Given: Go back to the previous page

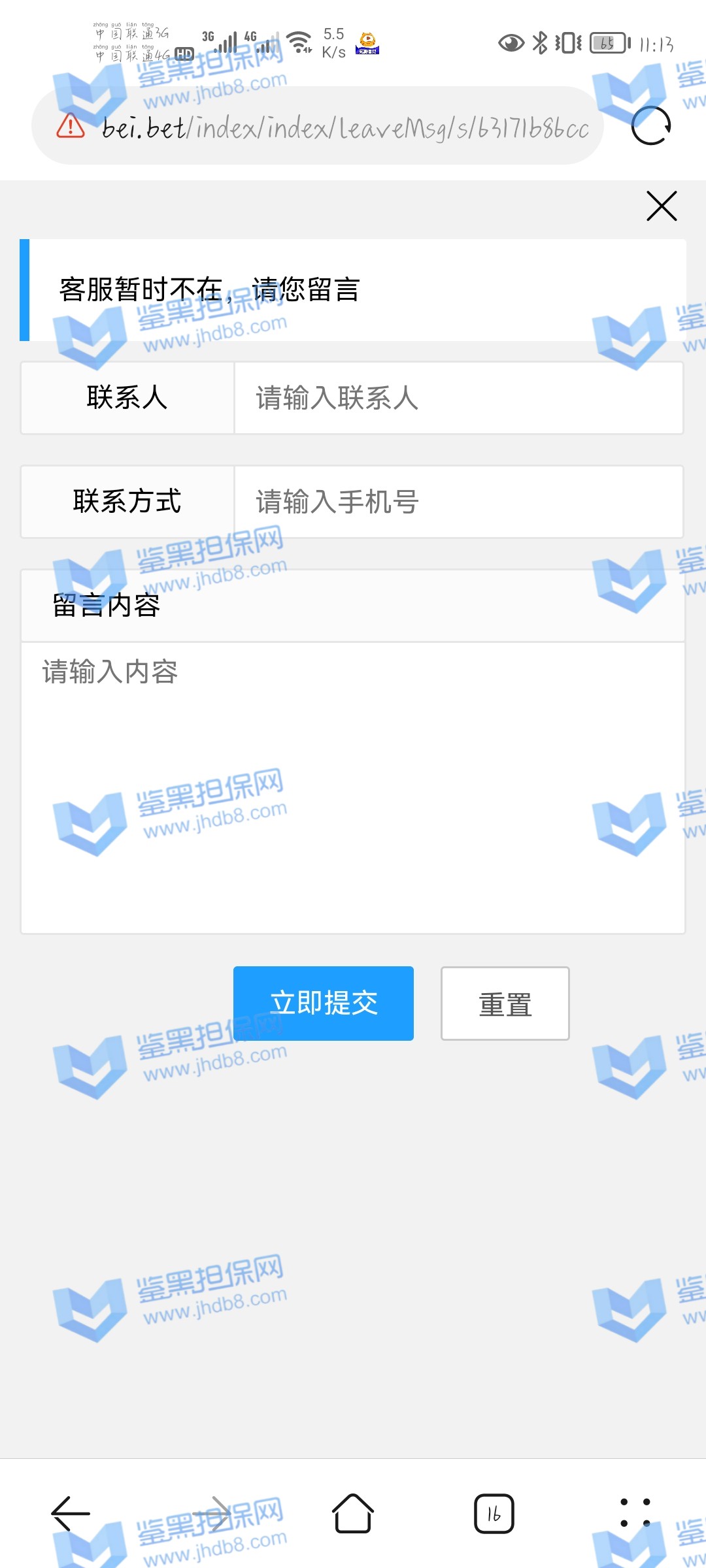Looking at the screenshot, I should (71, 1513).
